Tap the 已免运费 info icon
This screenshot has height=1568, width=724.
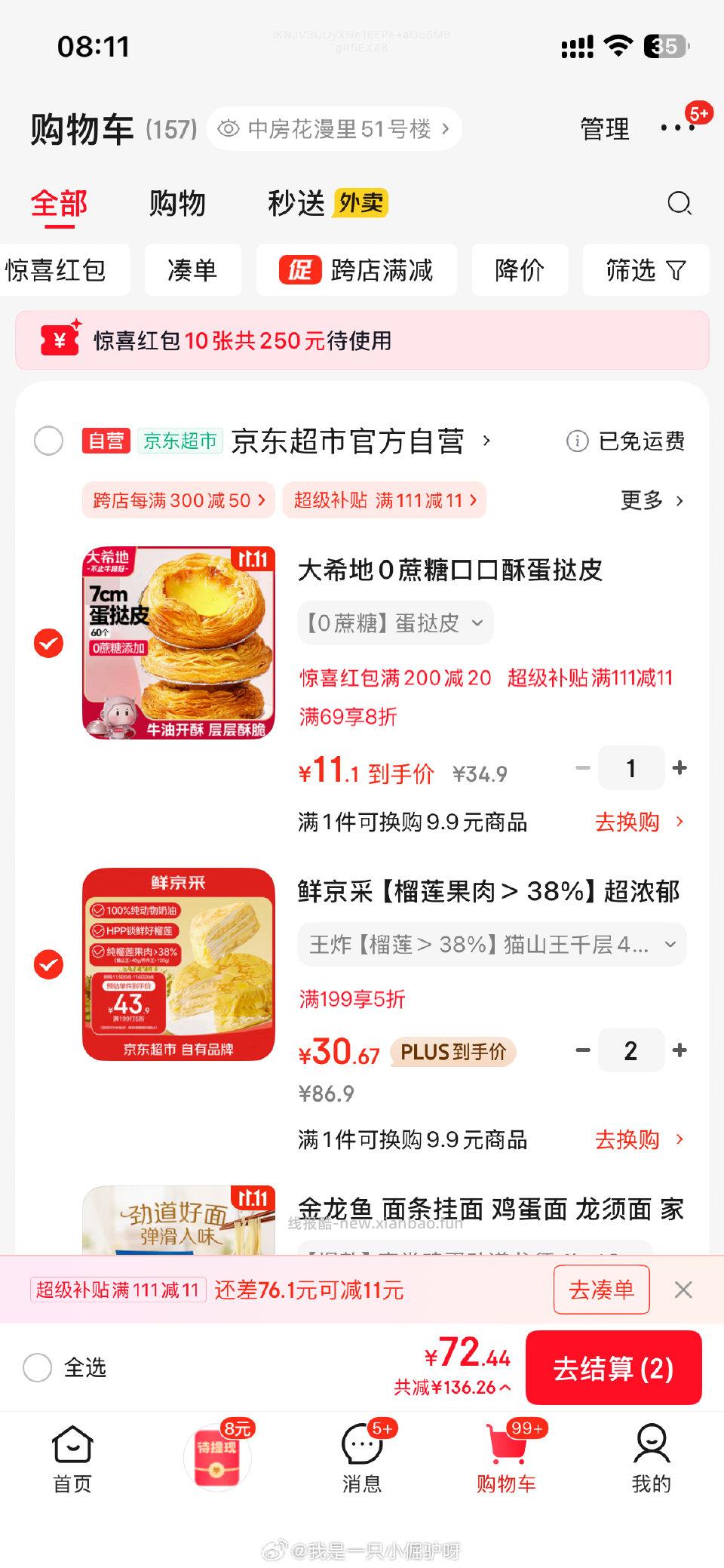[576, 443]
